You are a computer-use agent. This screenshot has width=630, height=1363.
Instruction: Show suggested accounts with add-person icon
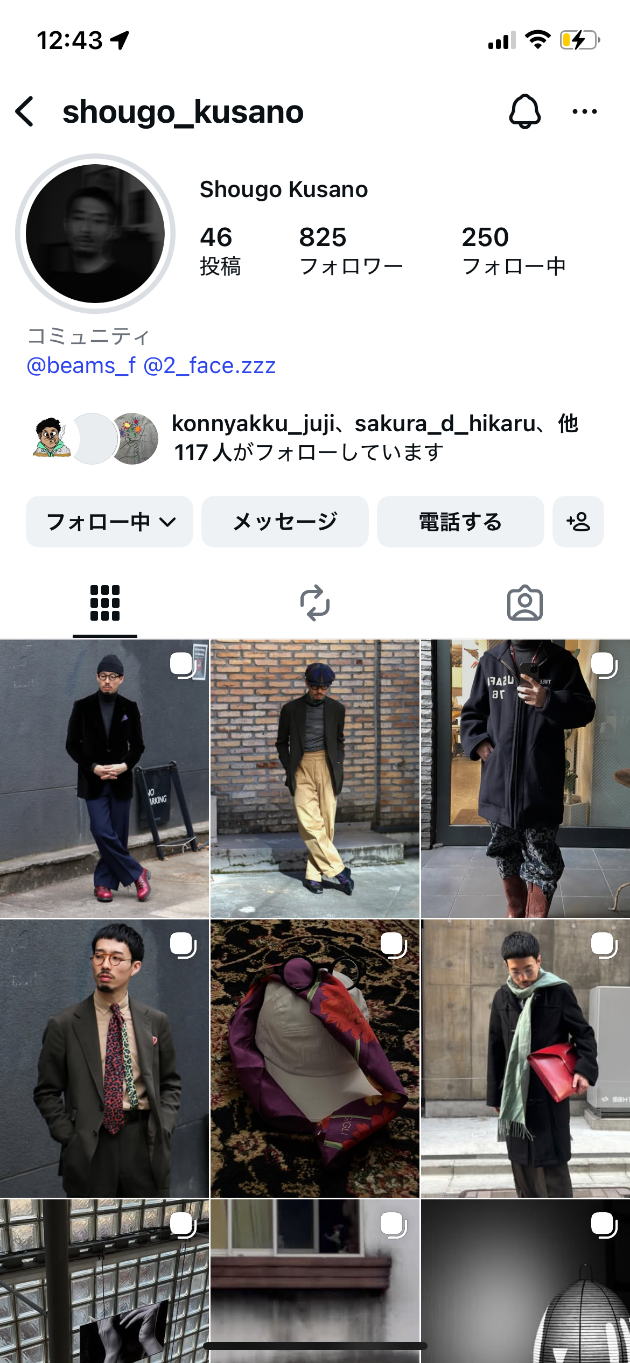[578, 521]
